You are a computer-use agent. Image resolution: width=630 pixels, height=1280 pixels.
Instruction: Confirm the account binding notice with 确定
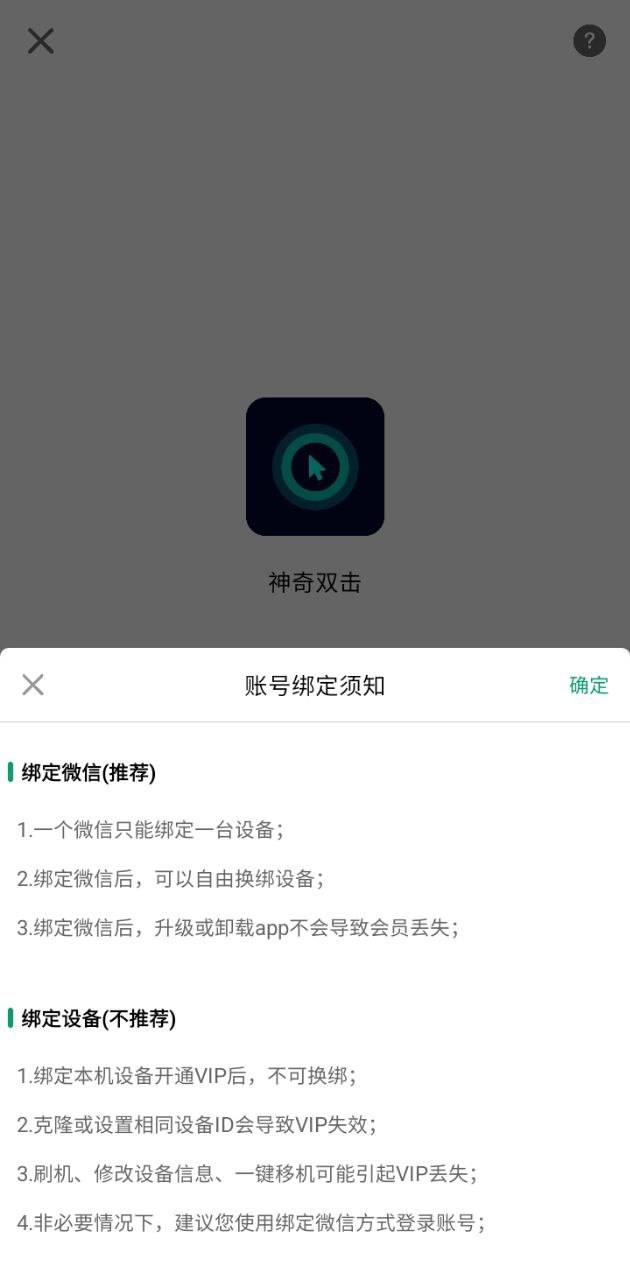click(588, 685)
